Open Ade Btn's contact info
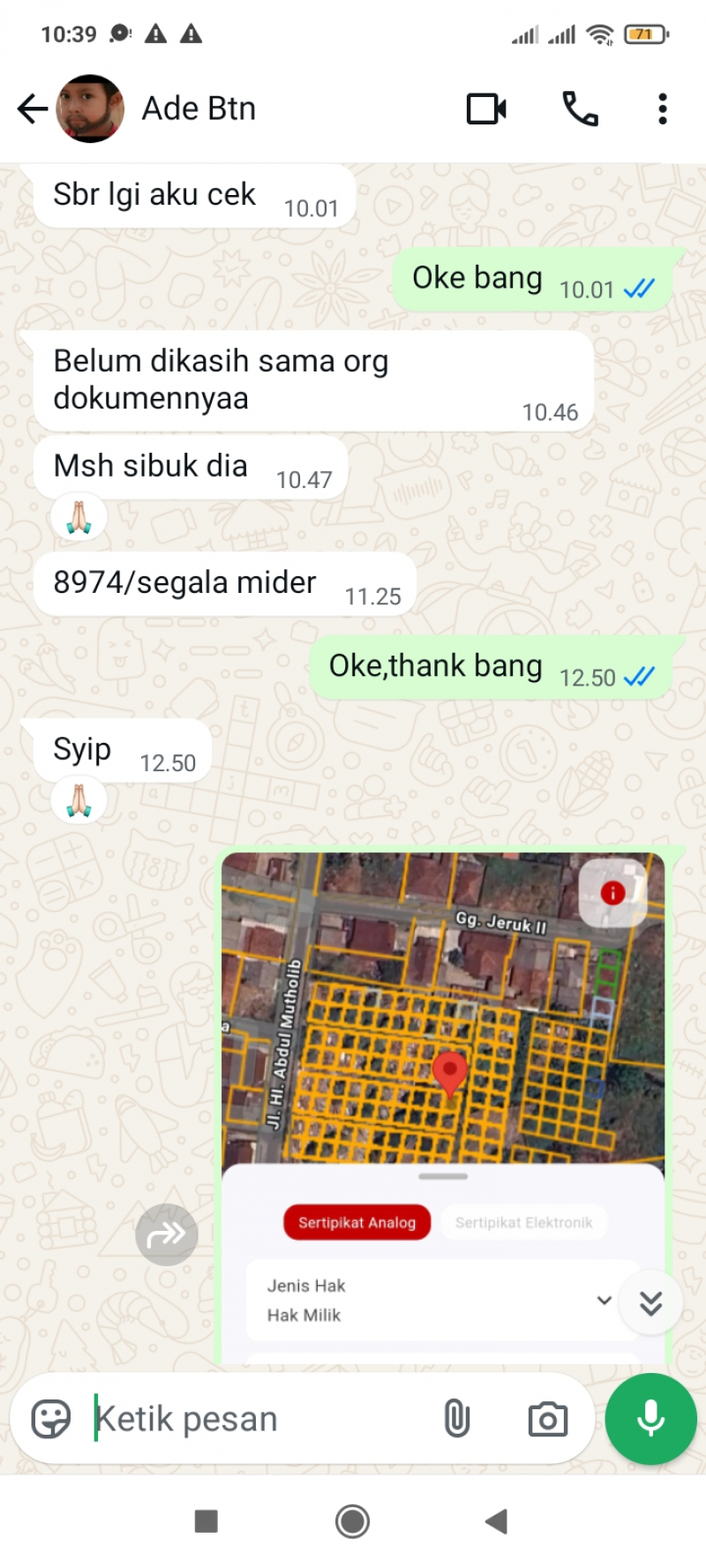Image resolution: width=706 pixels, height=1568 pixels. click(199, 109)
